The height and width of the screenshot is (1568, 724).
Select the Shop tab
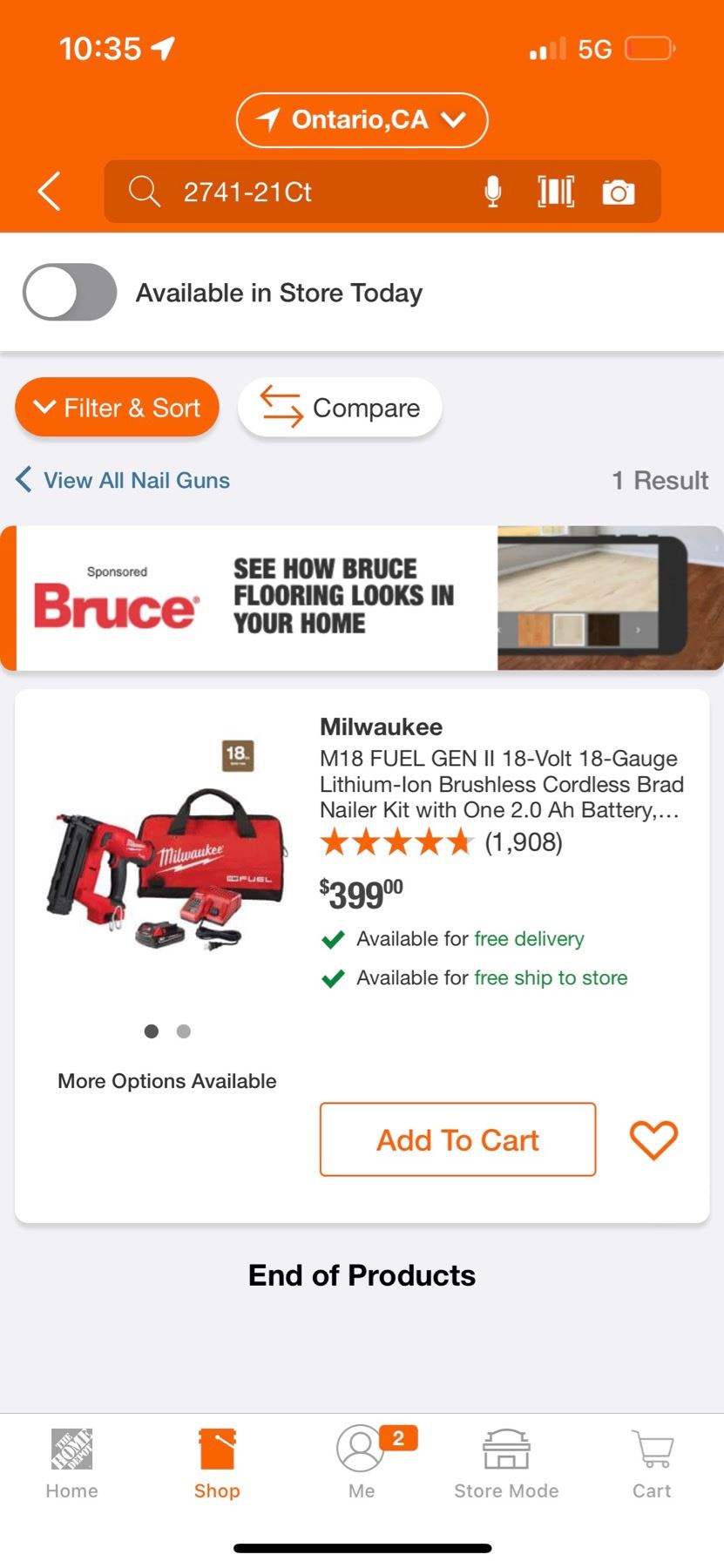[217, 1464]
